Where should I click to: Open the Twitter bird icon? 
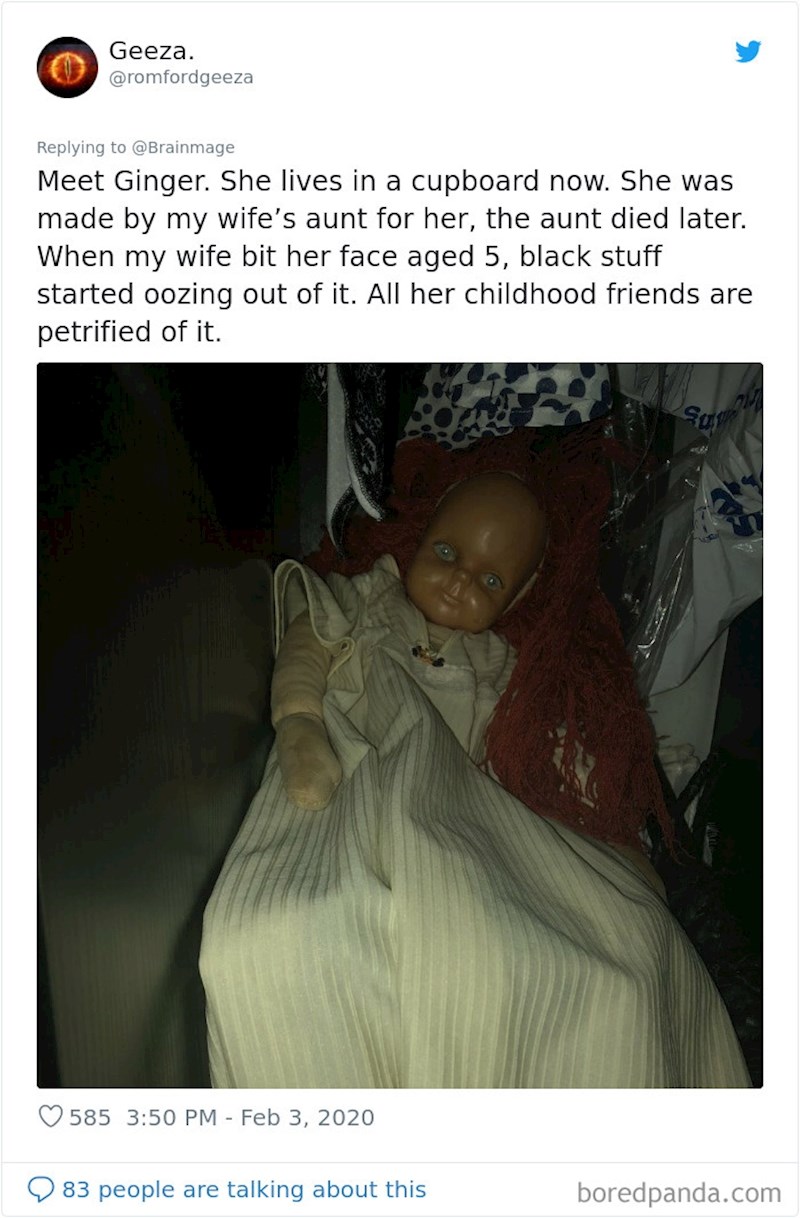748,52
